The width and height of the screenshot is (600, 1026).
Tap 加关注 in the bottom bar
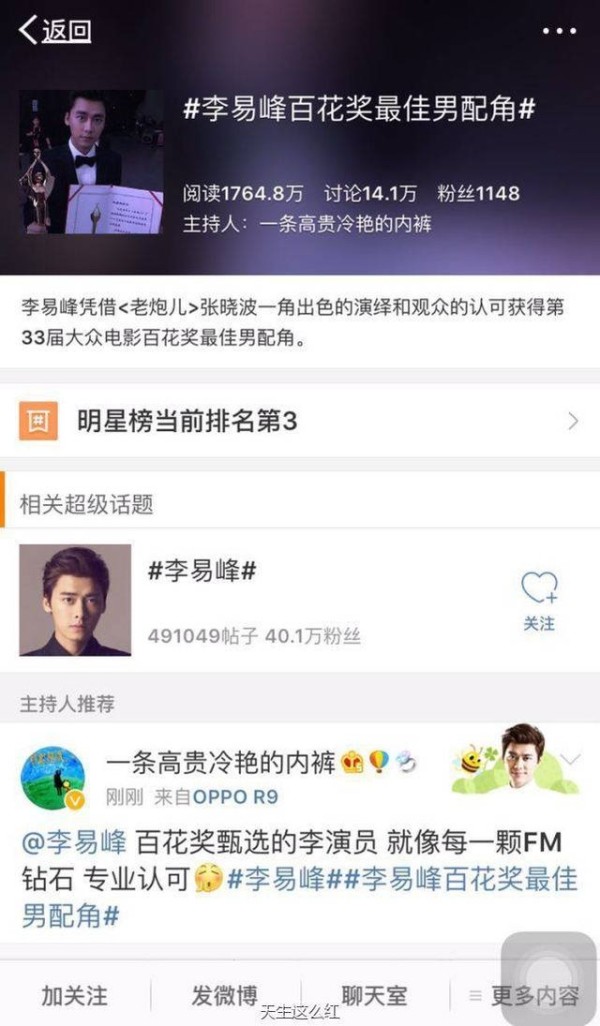75,995
